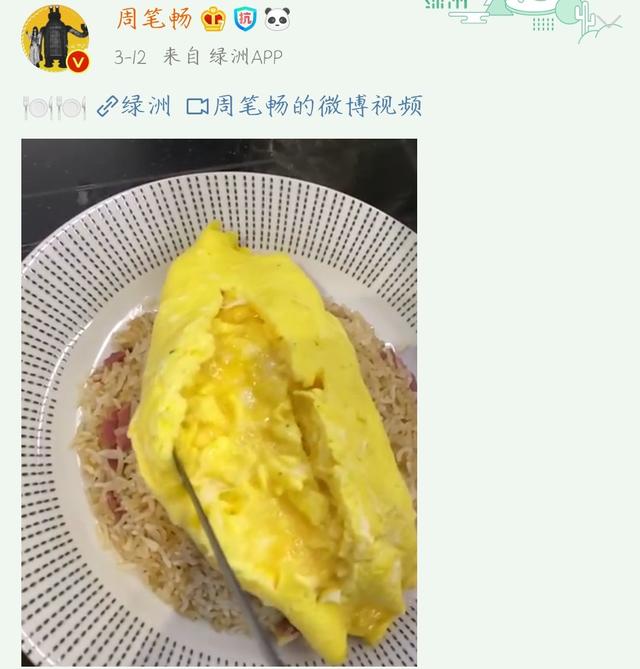
Task: Open 绿洲APP source link
Action: coord(246,57)
